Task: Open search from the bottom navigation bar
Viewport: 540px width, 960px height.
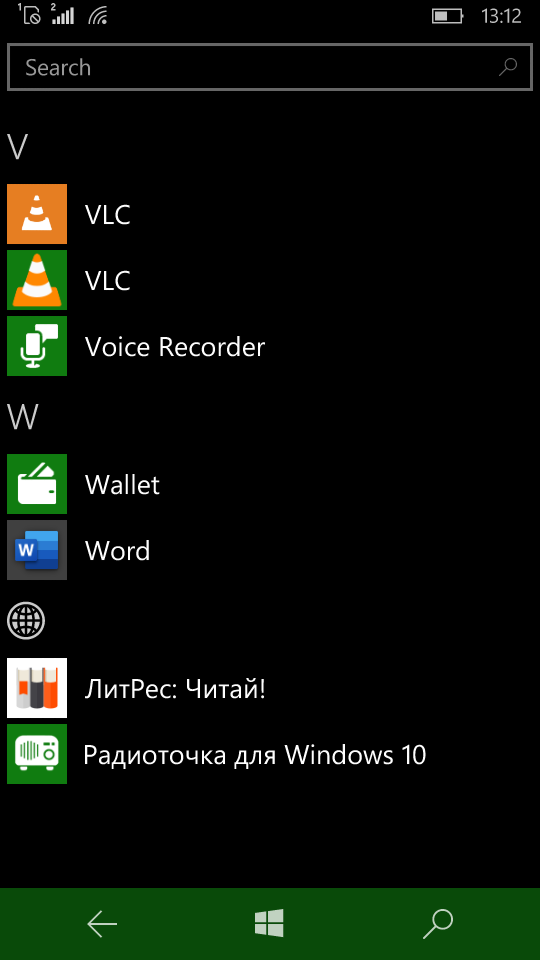Action: click(438, 924)
